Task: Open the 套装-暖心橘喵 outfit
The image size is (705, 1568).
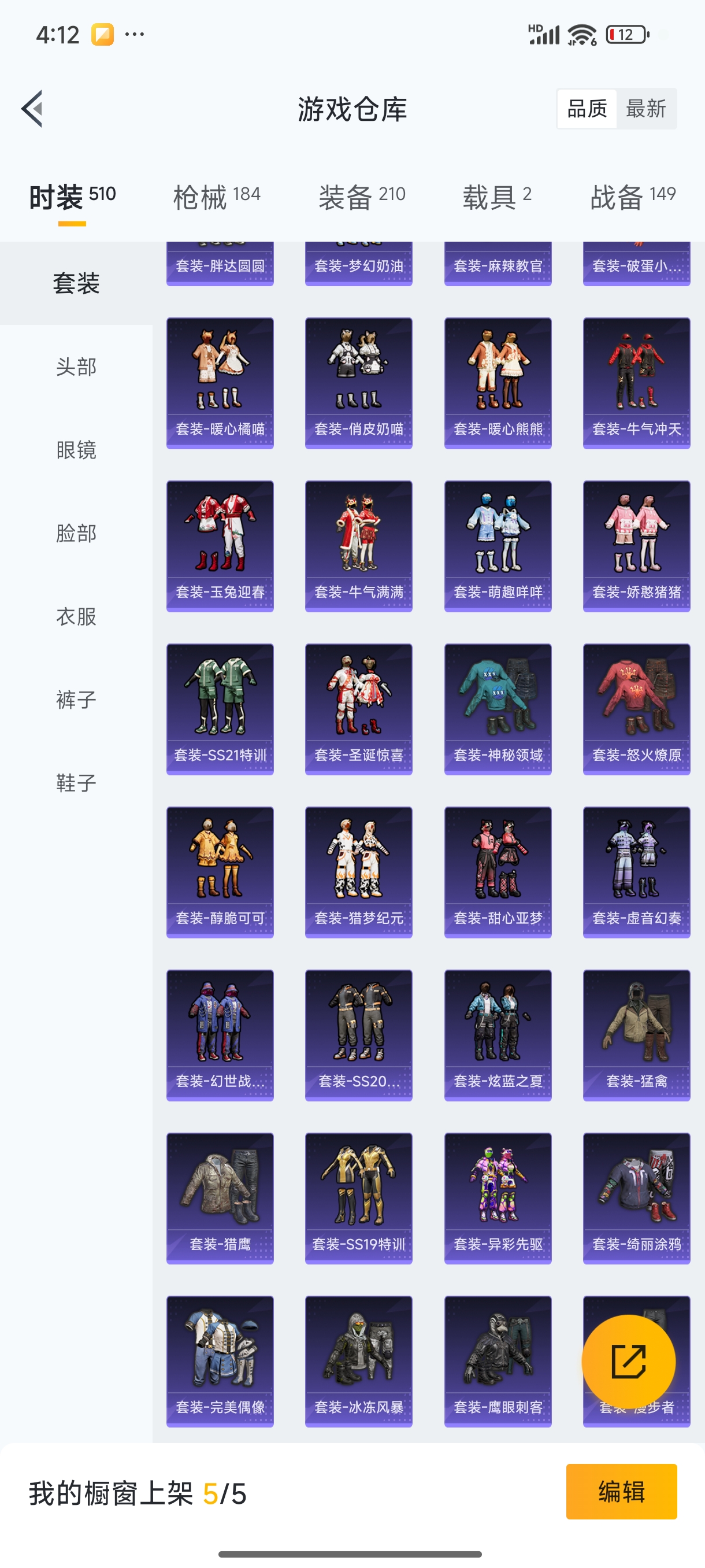Action: (220, 383)
